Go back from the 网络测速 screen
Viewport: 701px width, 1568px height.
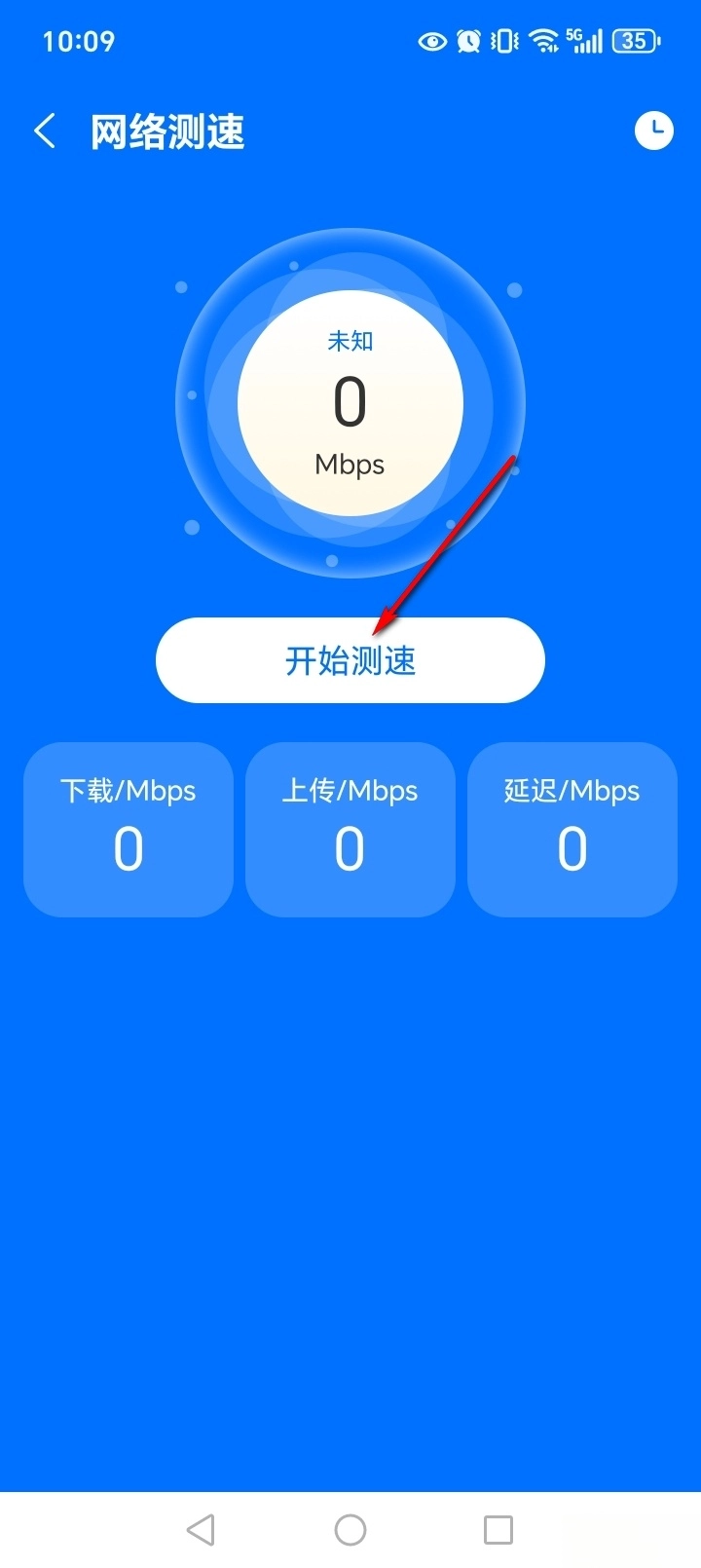45,131
